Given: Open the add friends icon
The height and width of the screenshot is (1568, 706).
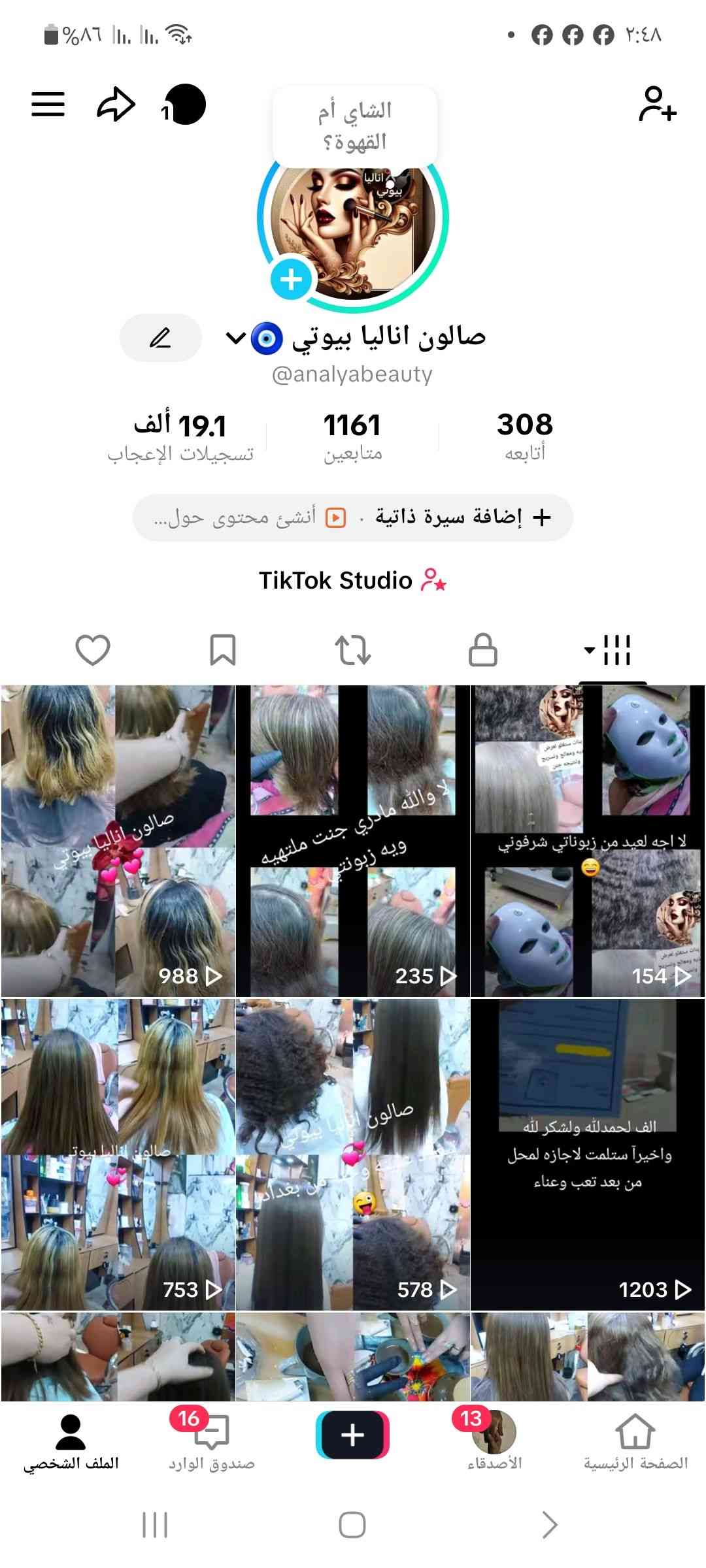Looking at the screenshot, I should (x=657, y=104).
